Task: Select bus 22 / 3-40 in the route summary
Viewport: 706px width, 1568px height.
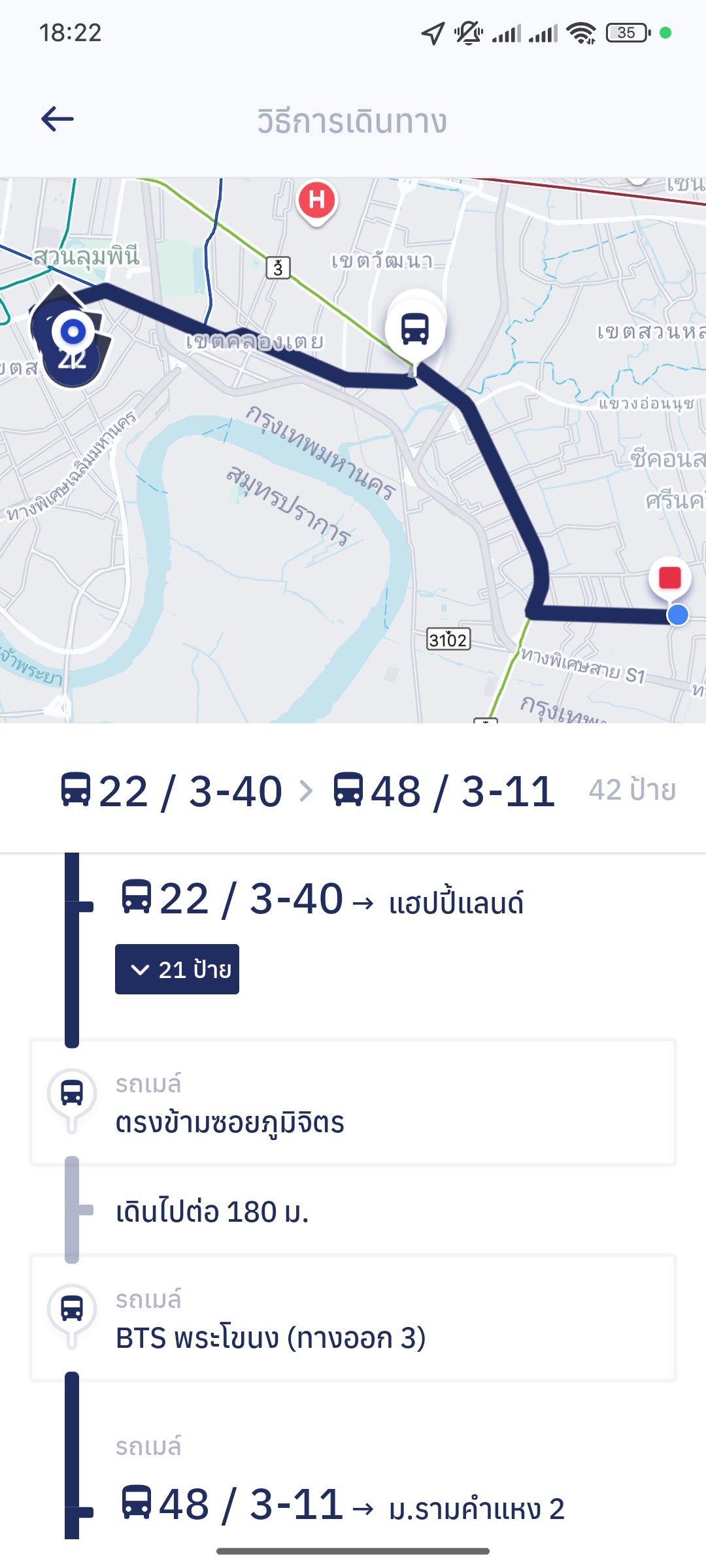Action: click(171, 791)
